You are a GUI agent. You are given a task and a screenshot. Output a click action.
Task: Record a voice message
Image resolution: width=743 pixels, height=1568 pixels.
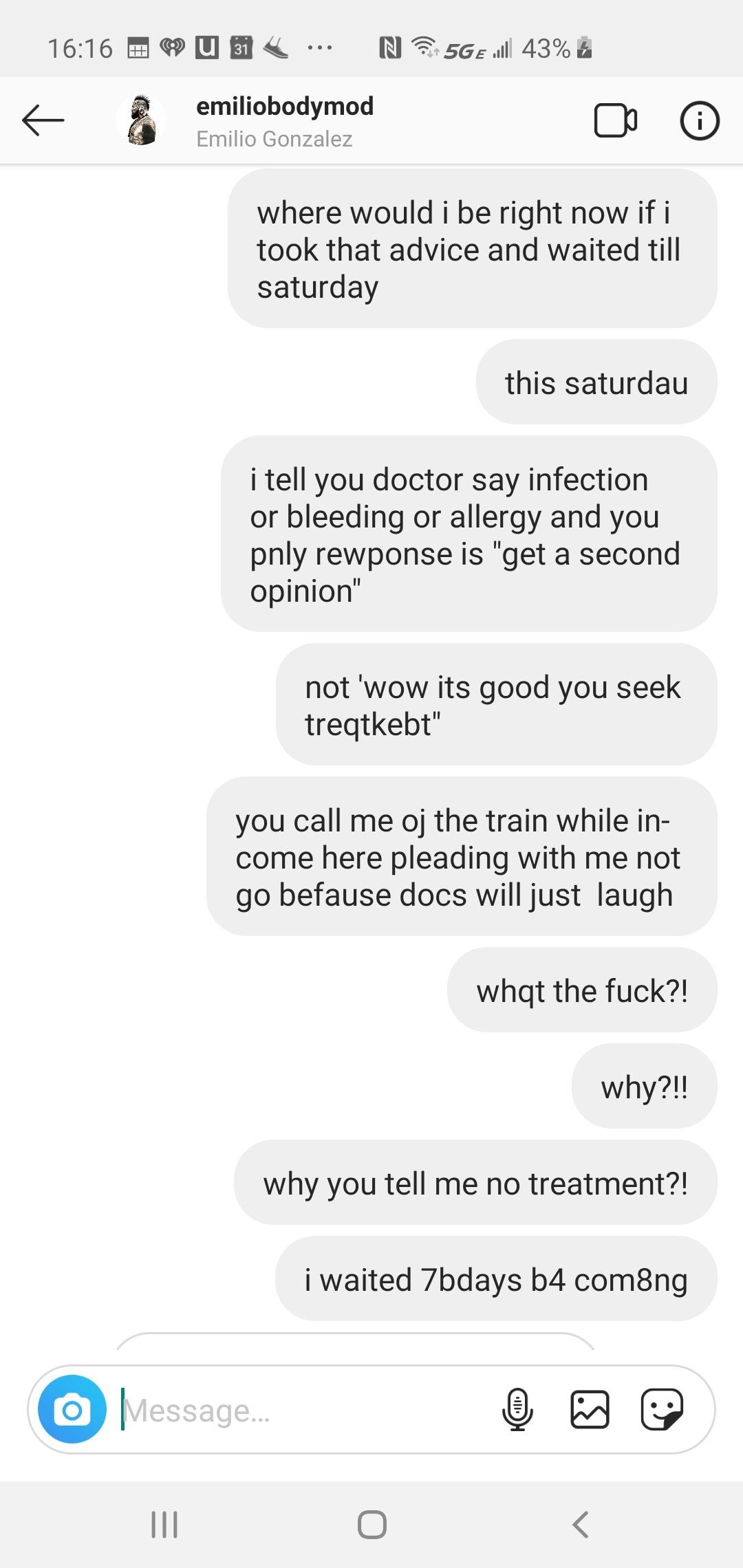pos(517,1410)
